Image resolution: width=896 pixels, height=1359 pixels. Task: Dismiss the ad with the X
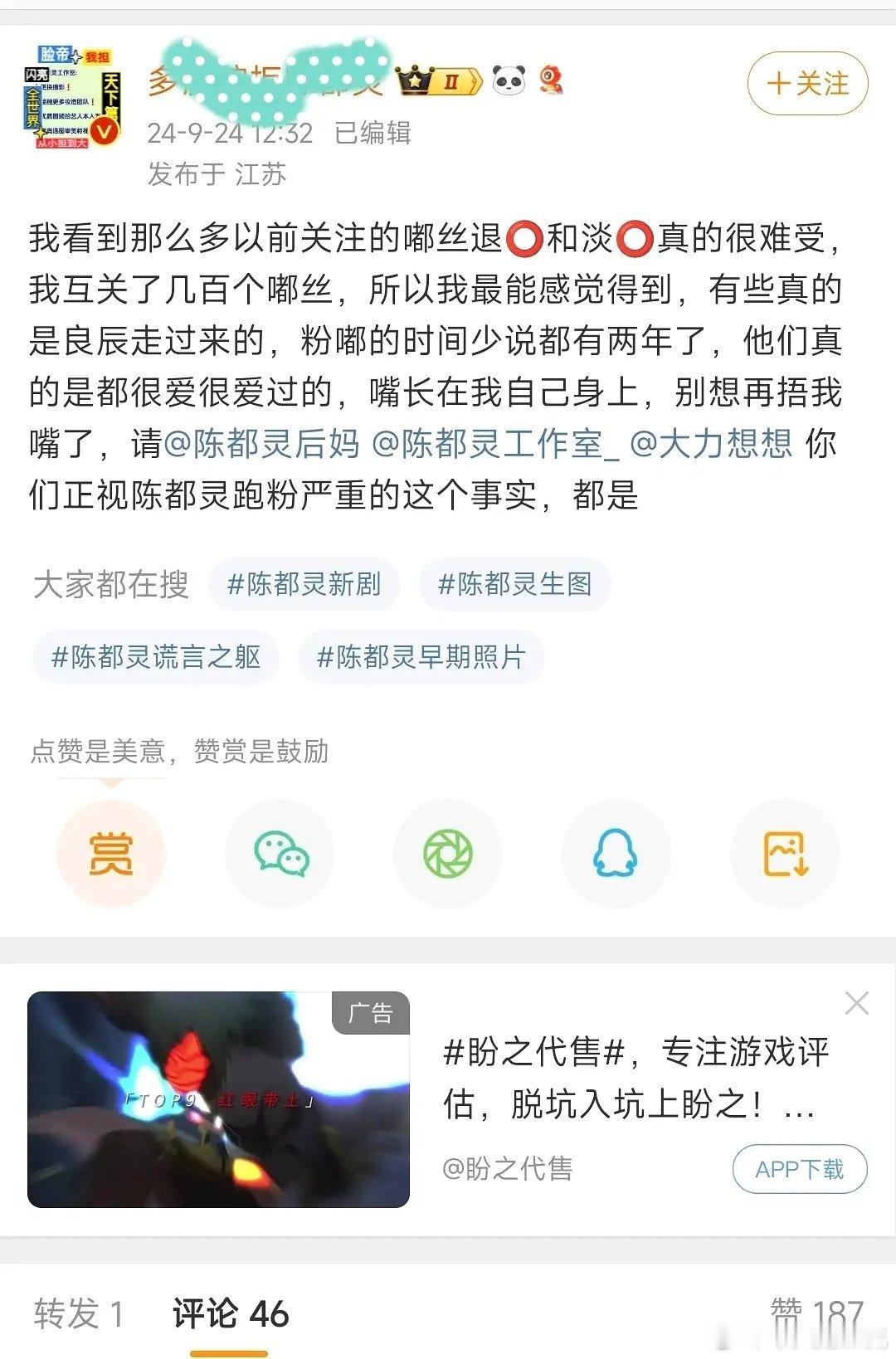(x=856, y=1002)
